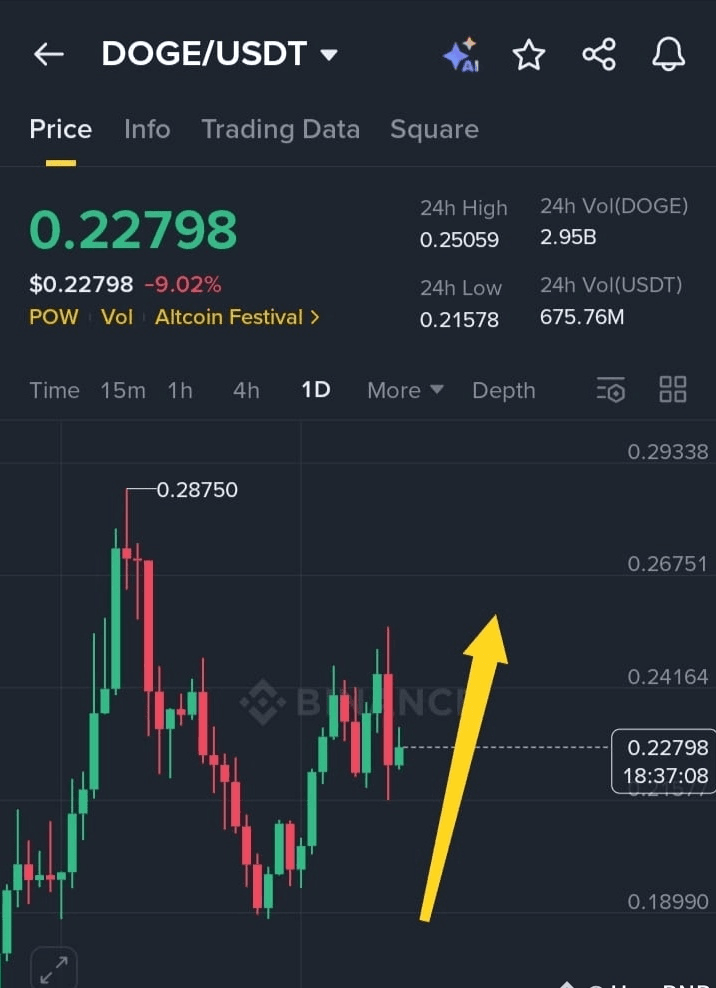Change chart interval to 4h
The width and height of the screenshot is (716, 988).
[x=246, y=390]
